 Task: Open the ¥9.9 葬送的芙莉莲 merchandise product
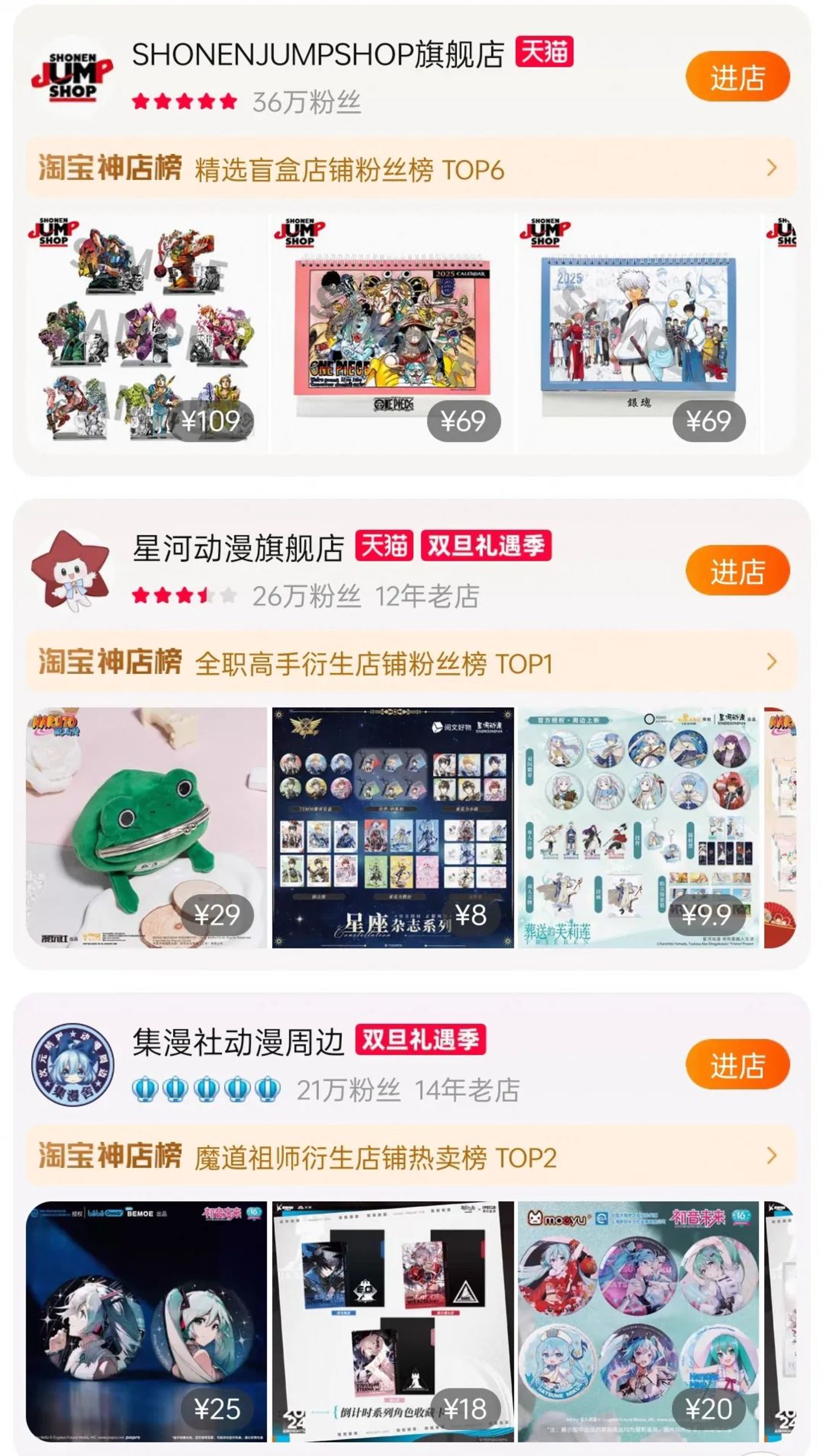pyautogui.click(x=638, y=827)
